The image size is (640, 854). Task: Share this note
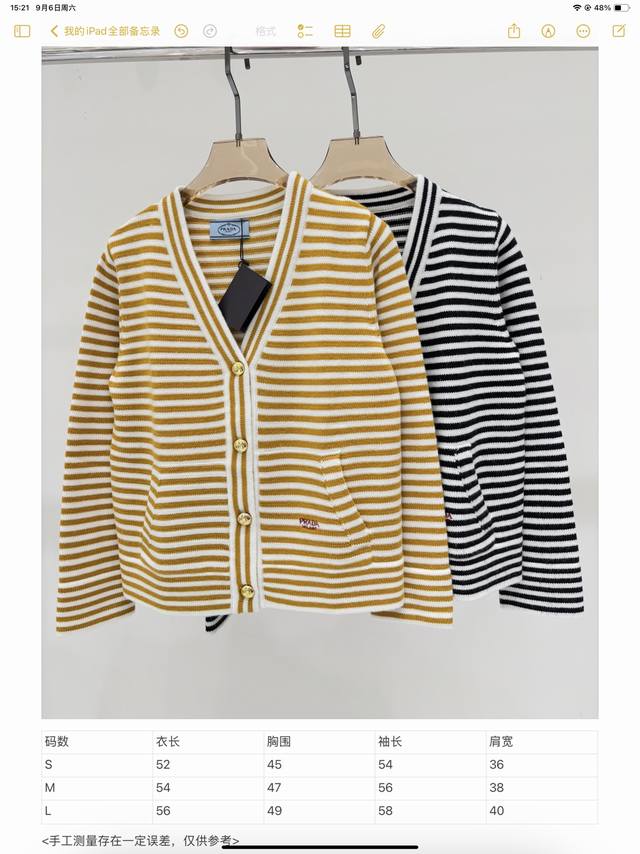pos(514,31)
